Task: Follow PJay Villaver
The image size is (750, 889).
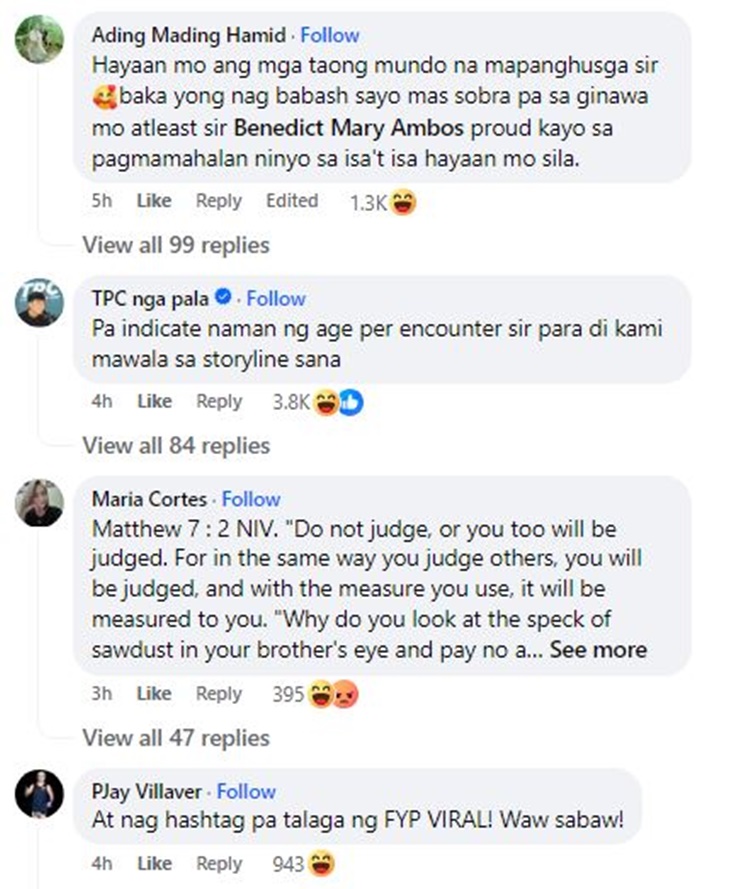Action: (246, 791)
